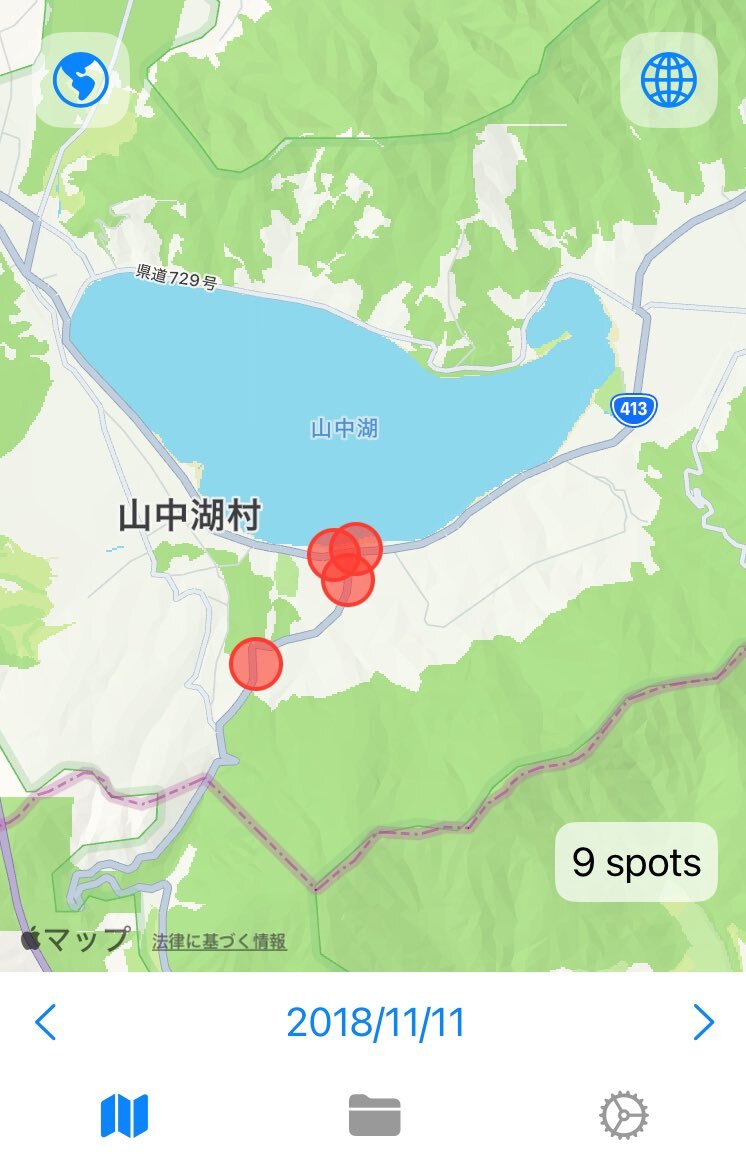The width and height of the screenshot is (746, 1176).
Task: Select the isolated red spot marker southwest
Action: 256,664
